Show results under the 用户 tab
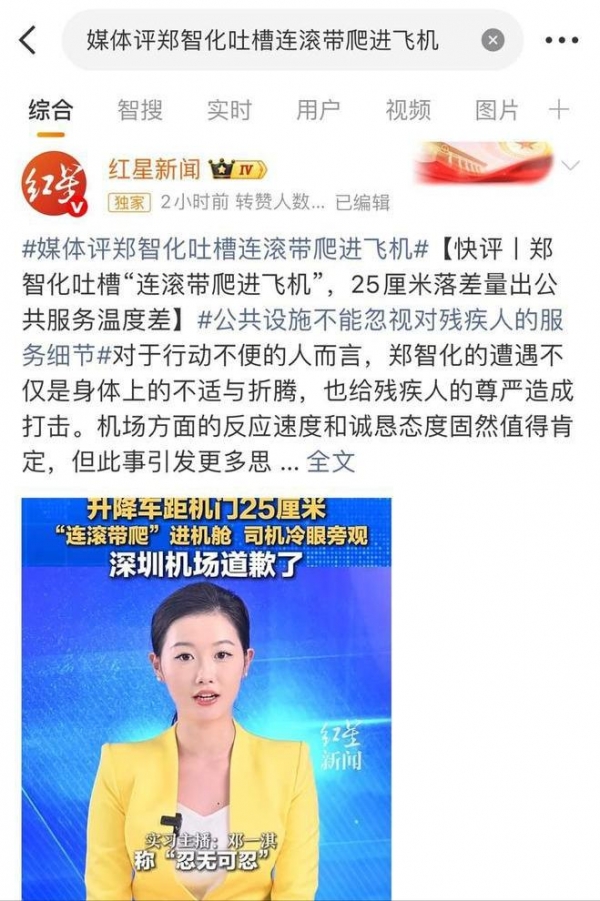 pos(318,110)
